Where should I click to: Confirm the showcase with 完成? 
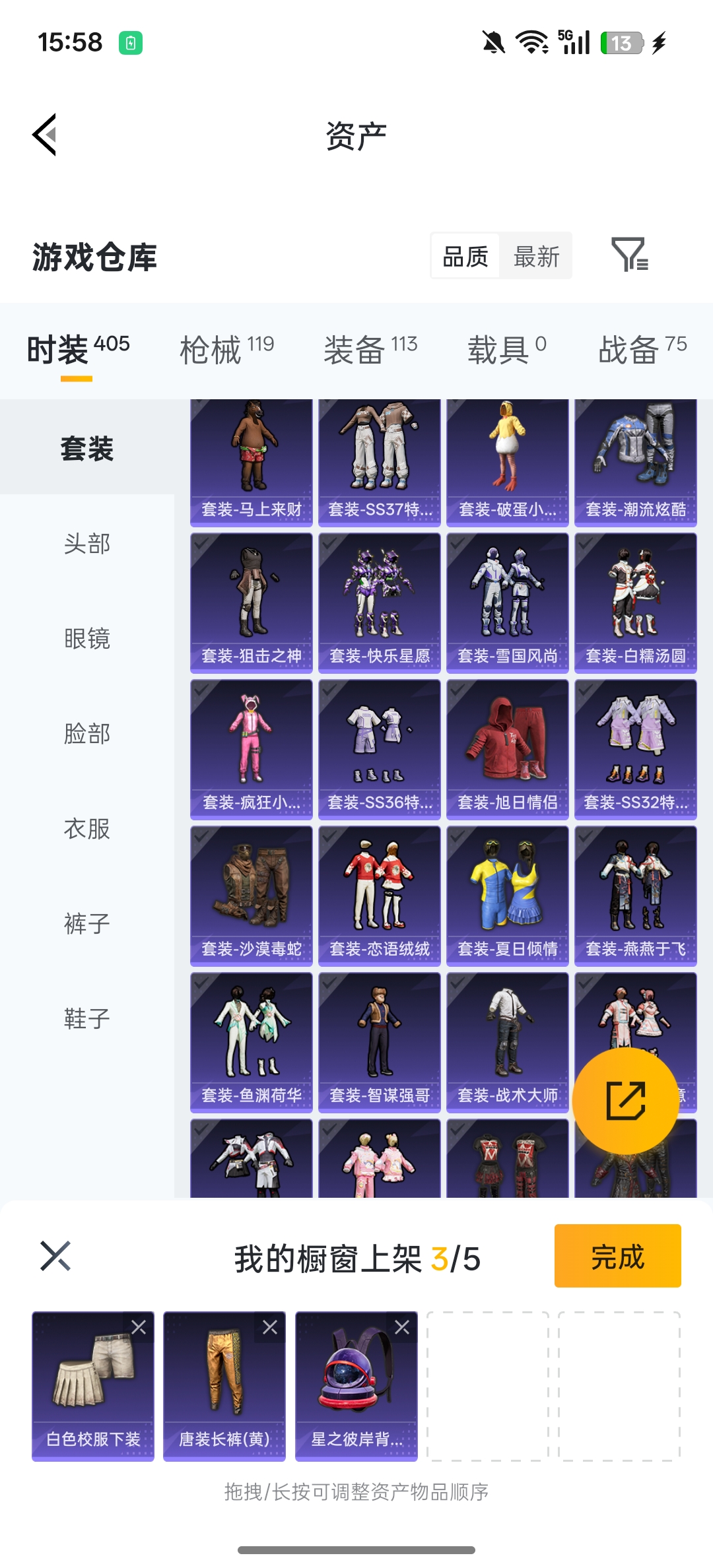(617, 1256)
